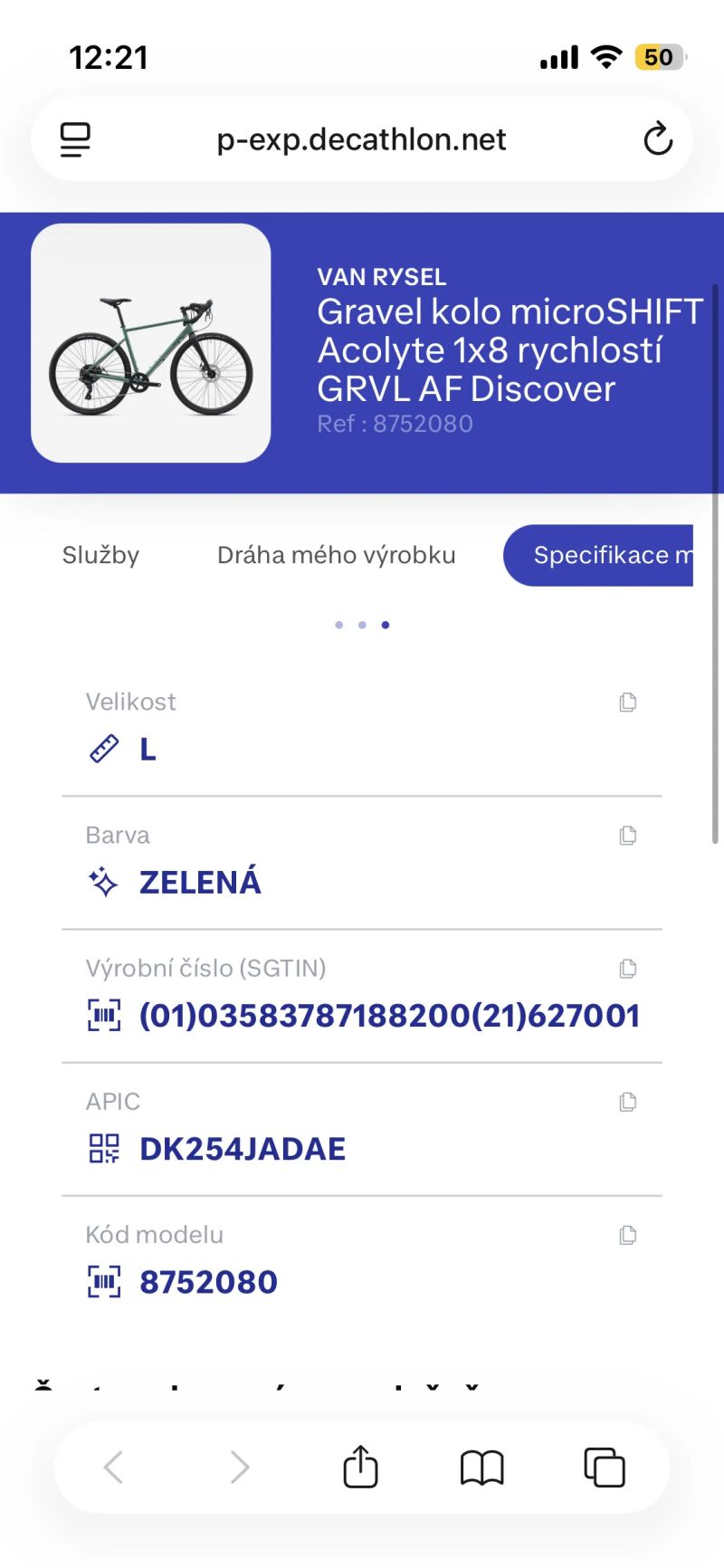Open the Safari tabs overview

coord(604,1467)
